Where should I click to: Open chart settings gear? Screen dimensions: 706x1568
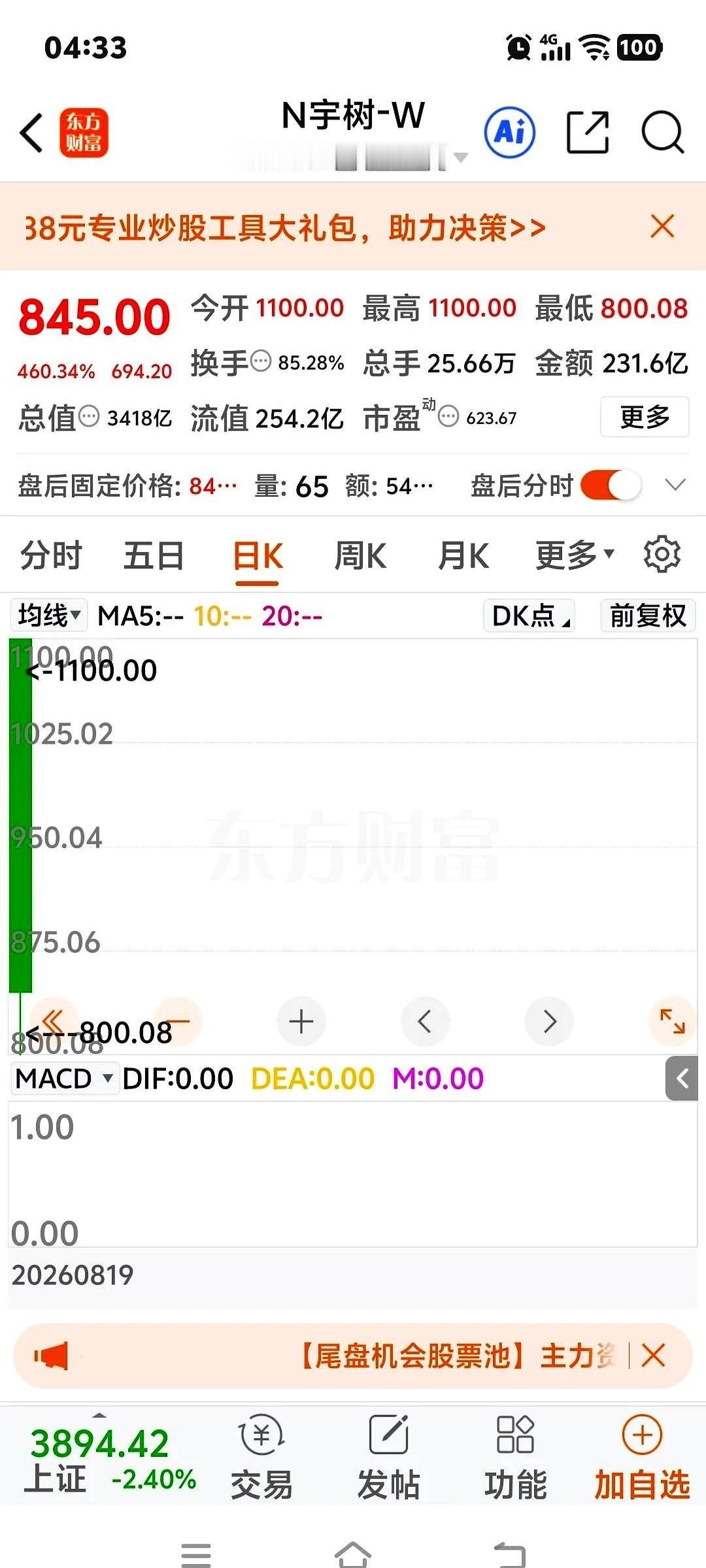(662, 555)
